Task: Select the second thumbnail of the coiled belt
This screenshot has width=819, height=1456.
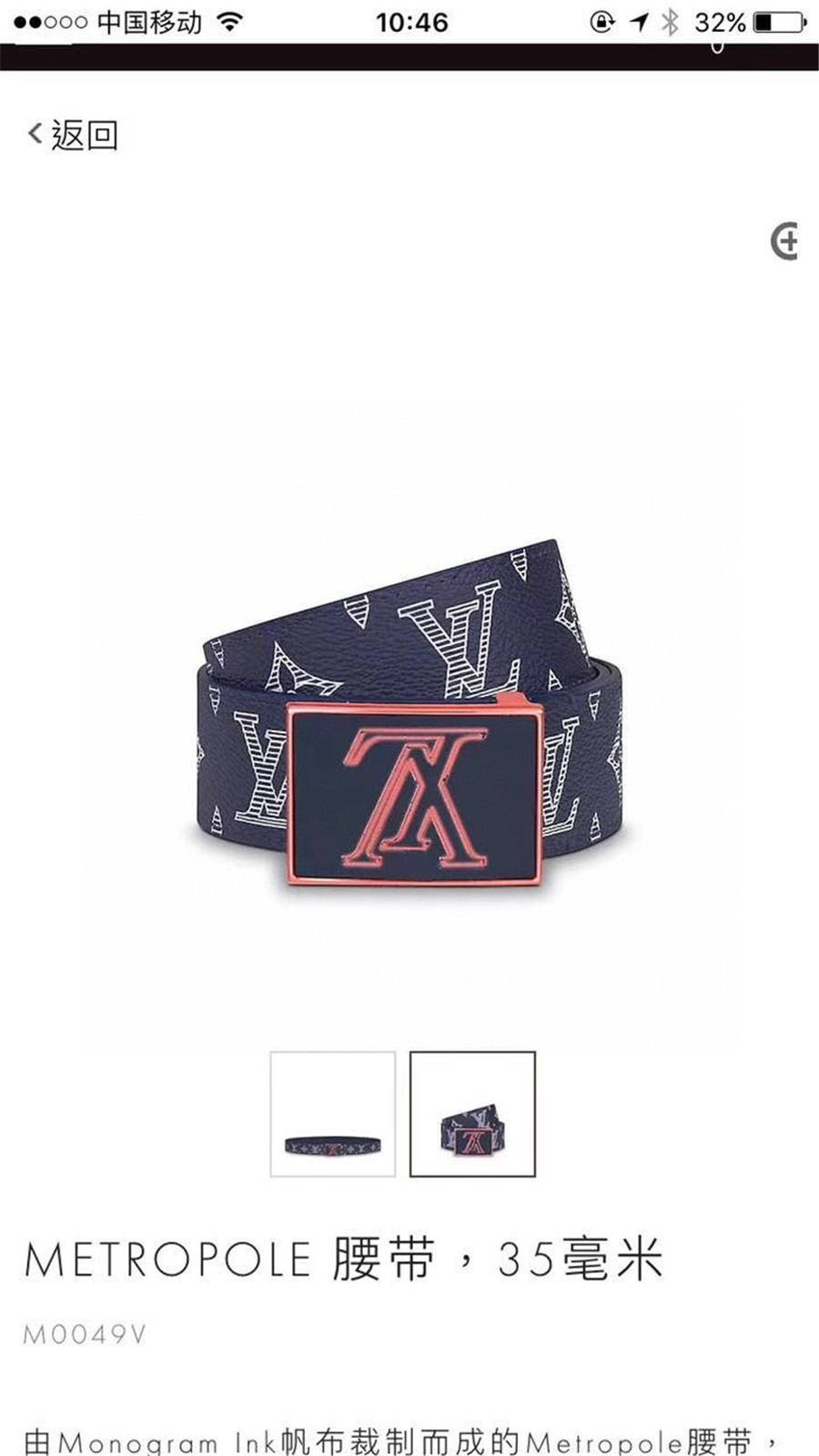Action: pos(472,1114)
